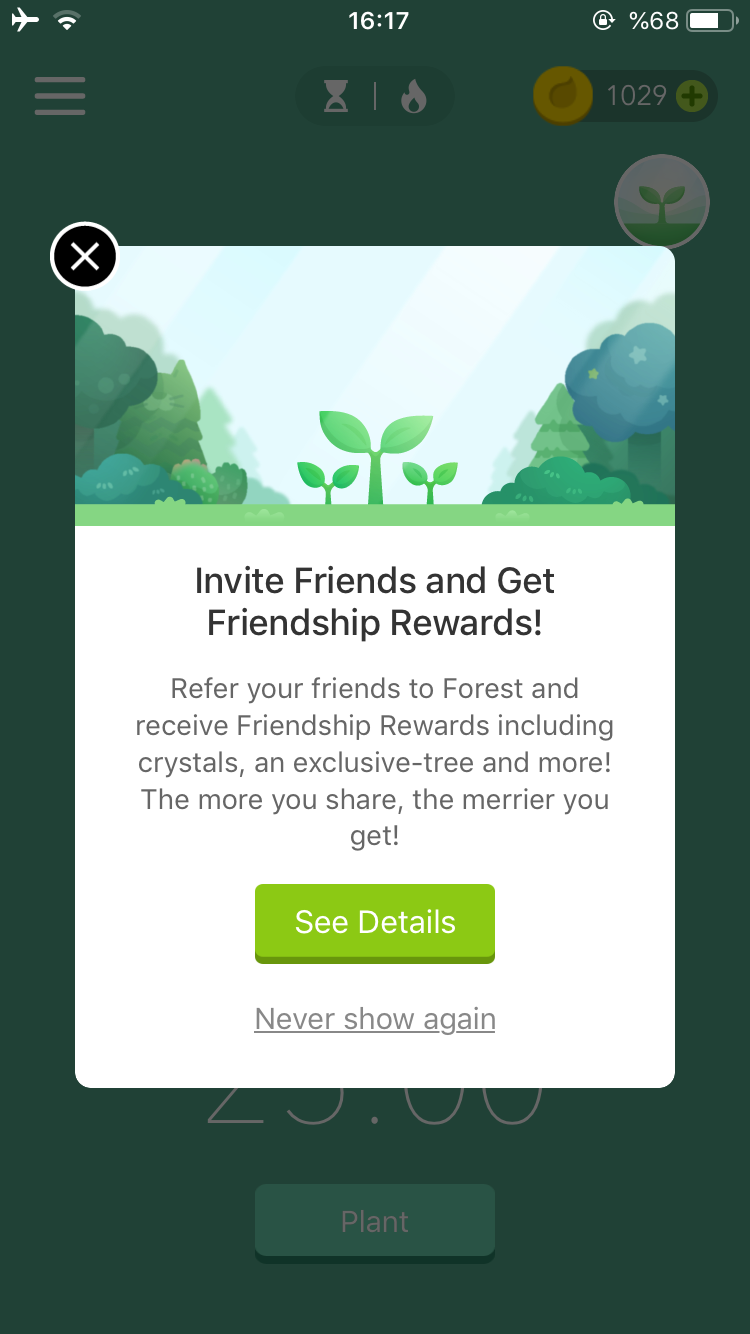
Task: Tap the See Details button
Action: coord(375,922)
